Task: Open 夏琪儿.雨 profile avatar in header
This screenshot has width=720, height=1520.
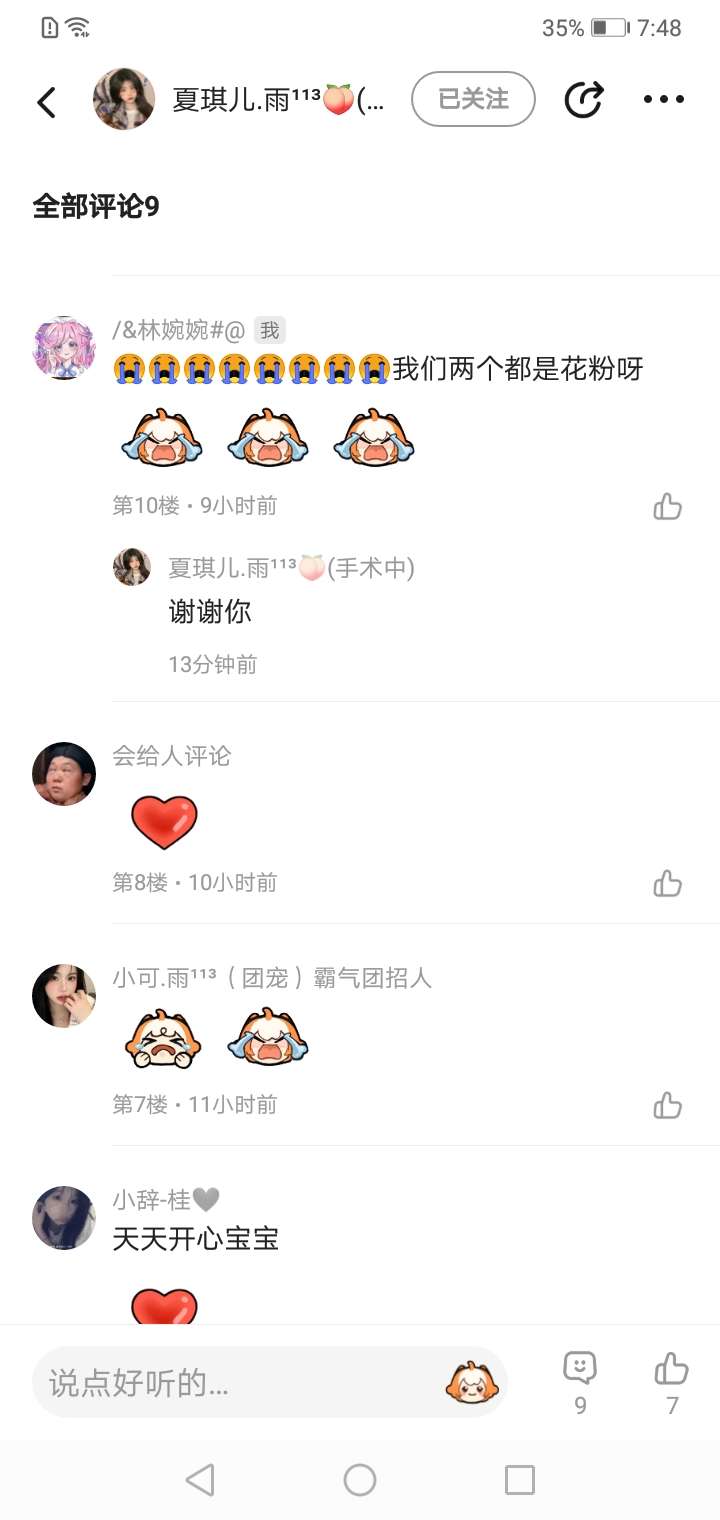Action: (x=124, y=99)
